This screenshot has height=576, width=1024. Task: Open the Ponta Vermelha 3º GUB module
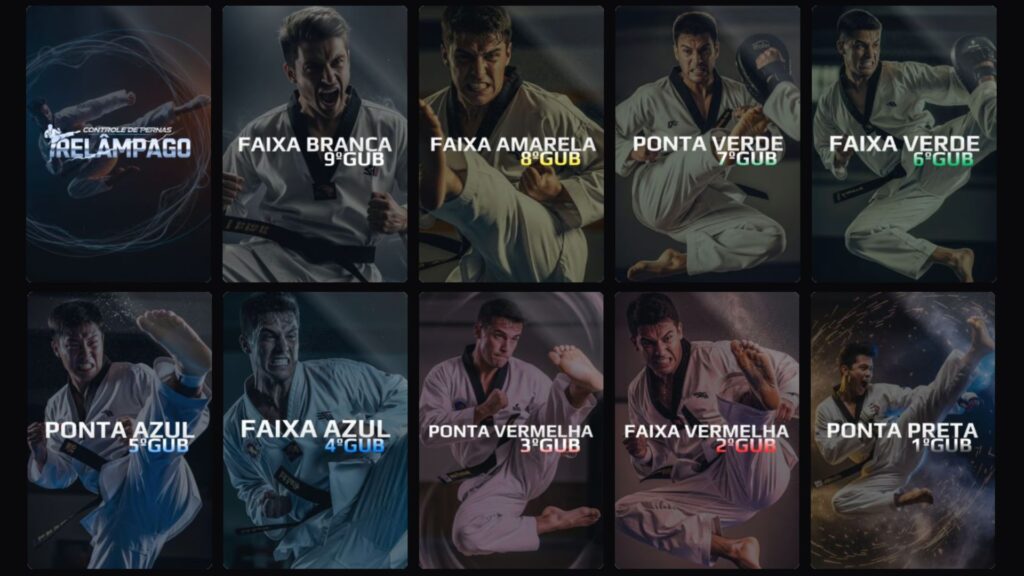click(511, 430)
